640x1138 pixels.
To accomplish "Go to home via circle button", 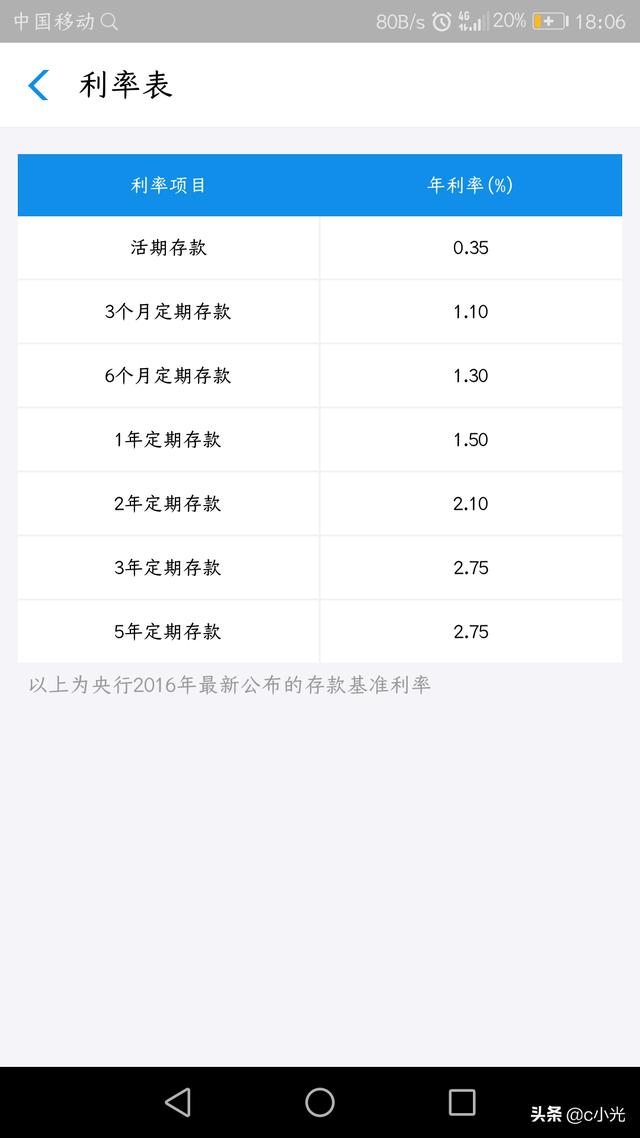I will tap(320, 1102).
